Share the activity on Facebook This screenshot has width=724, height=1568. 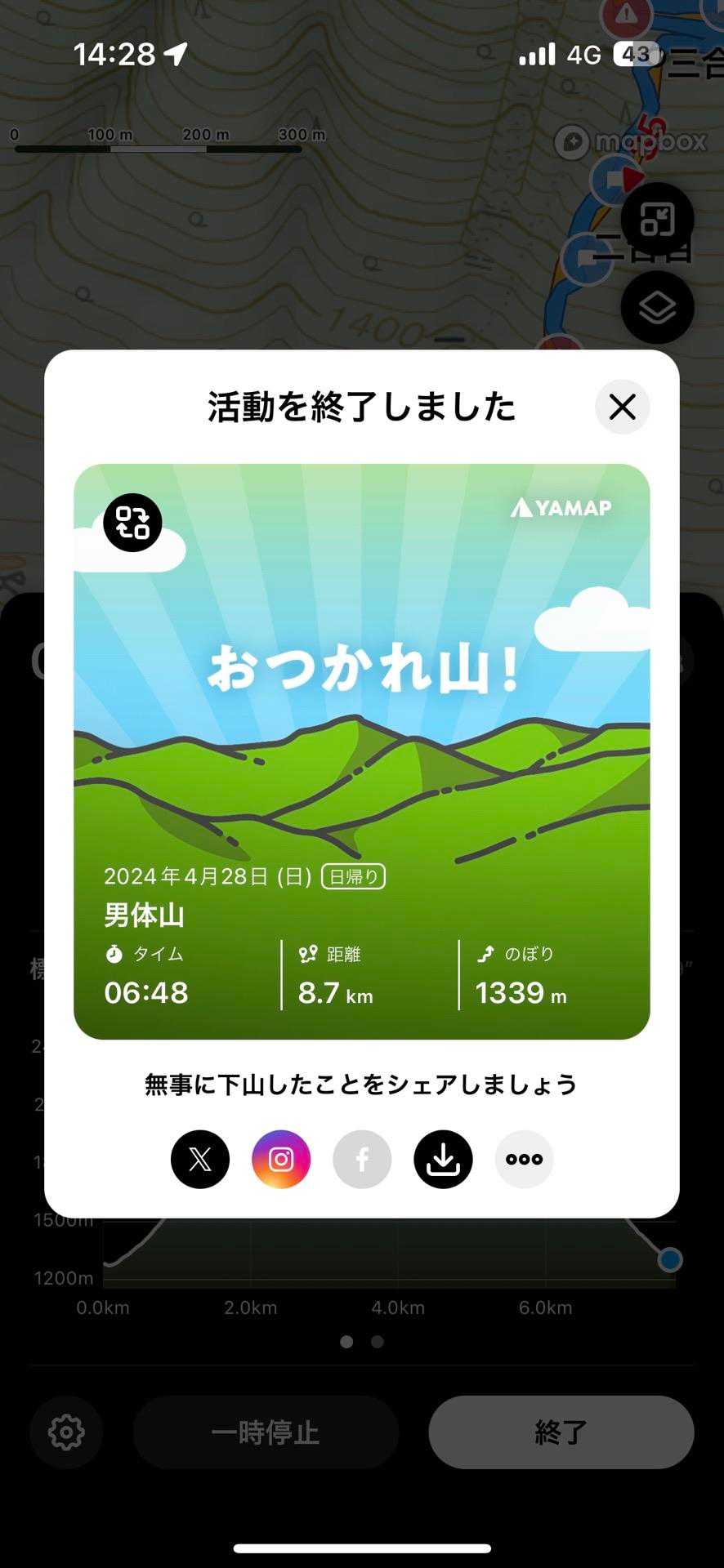click(362, 1159)
